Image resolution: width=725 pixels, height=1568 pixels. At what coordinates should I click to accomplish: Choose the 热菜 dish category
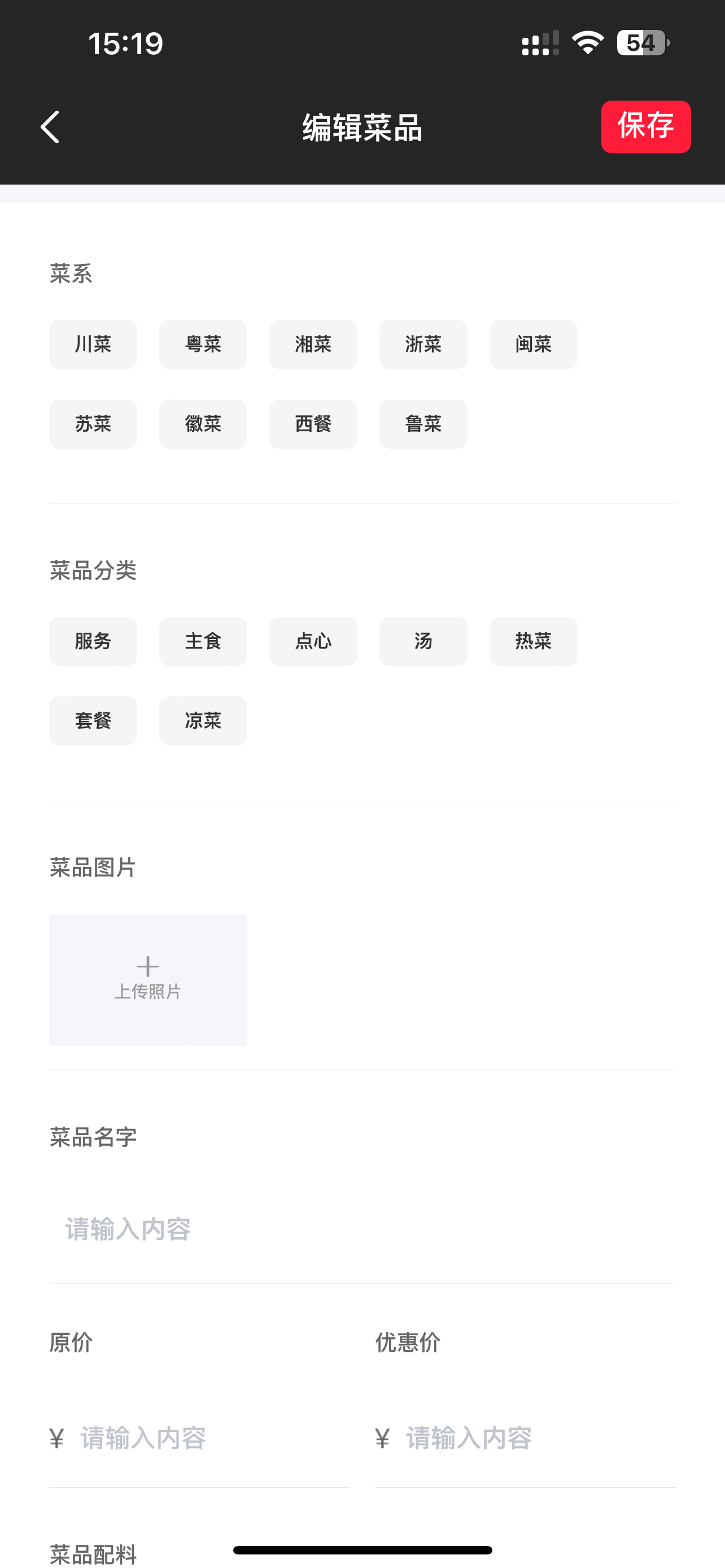tap(533, 641)
